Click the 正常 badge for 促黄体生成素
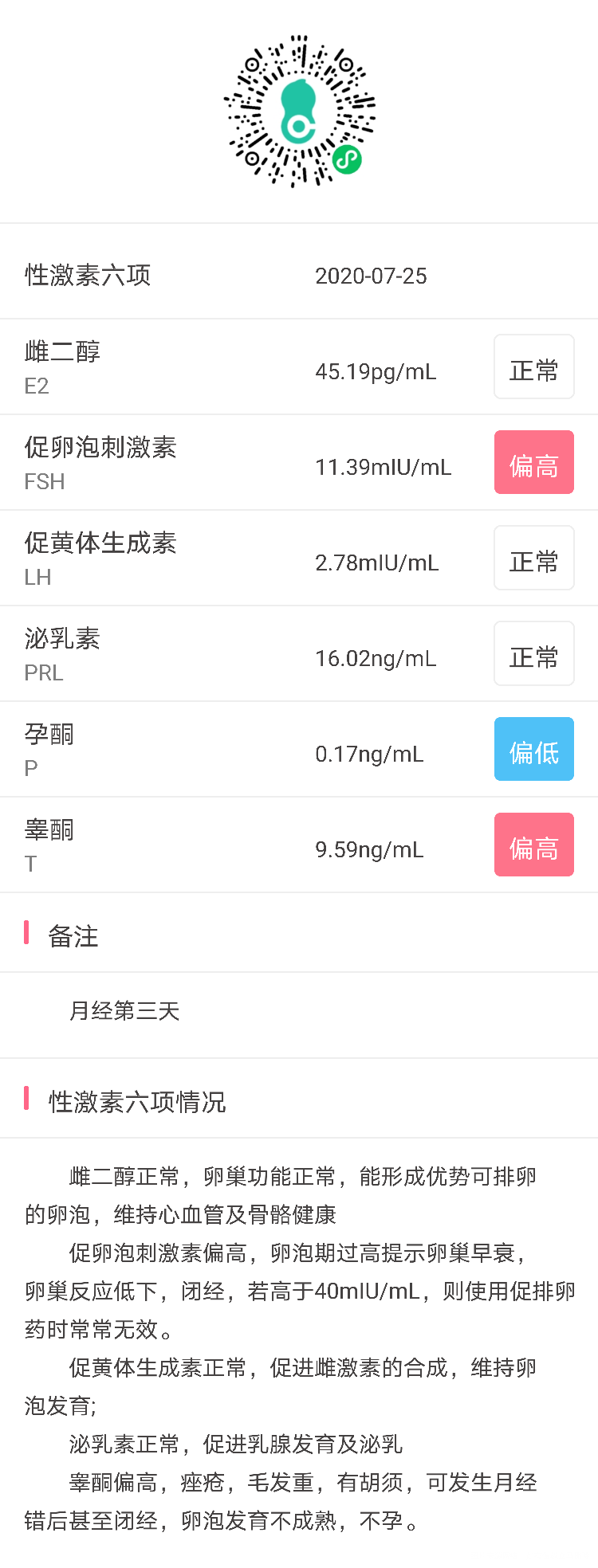This screenshot has width=598, height=1568. coord(533,558)
